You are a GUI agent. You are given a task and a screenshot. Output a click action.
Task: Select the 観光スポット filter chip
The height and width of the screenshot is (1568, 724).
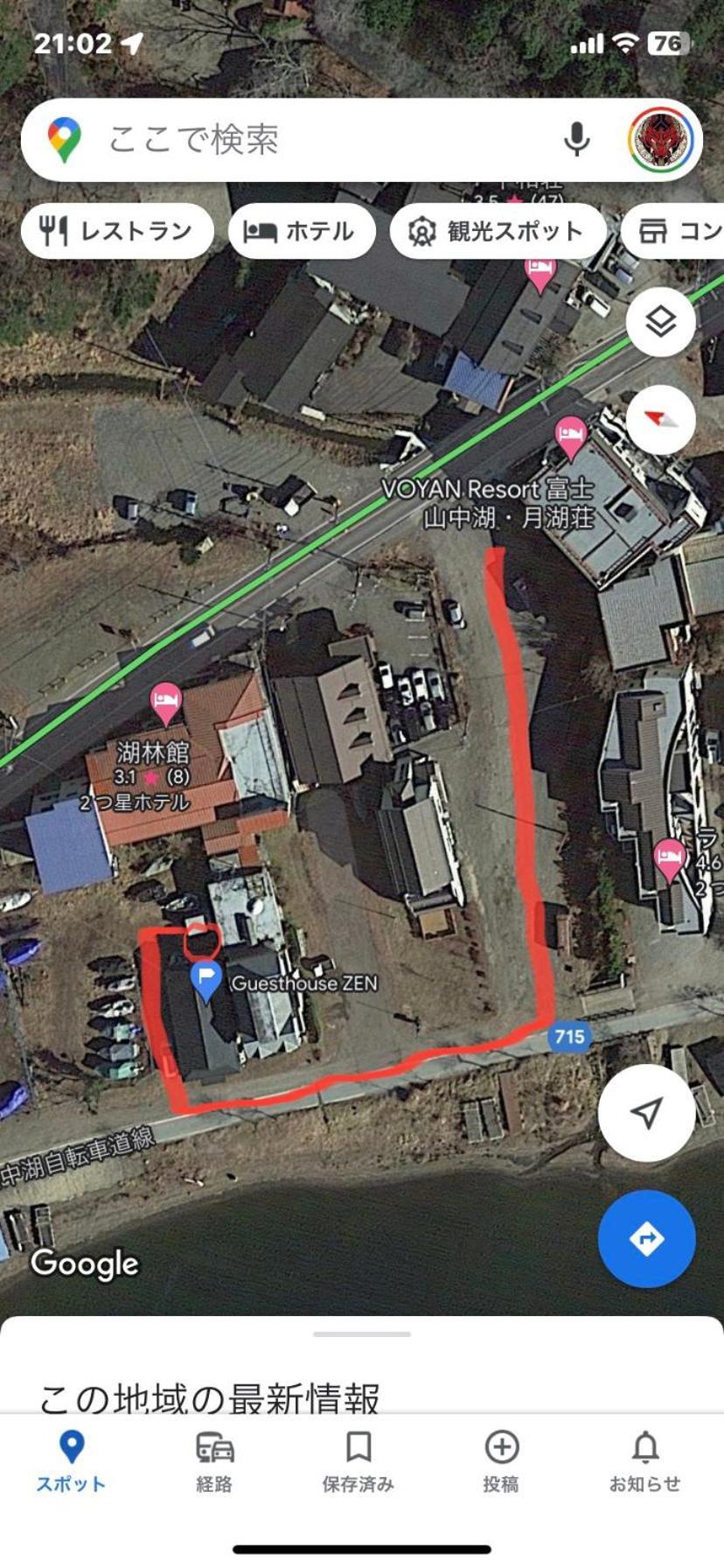tap(498, 231)
